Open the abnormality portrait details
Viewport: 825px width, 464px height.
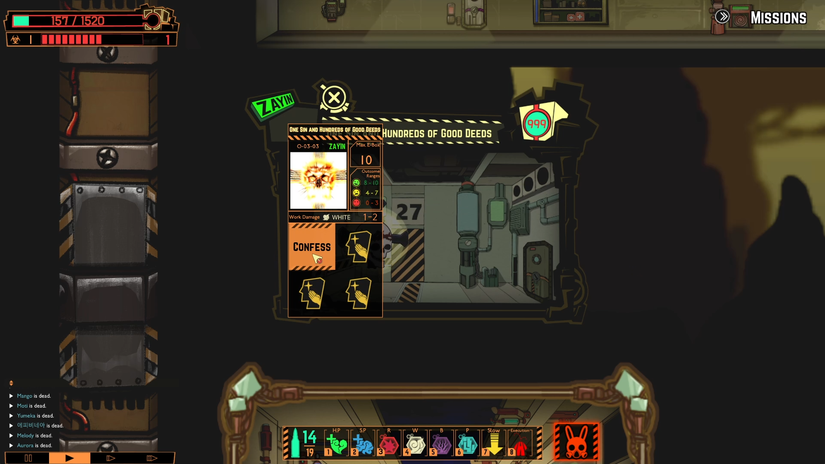[318, 180]
